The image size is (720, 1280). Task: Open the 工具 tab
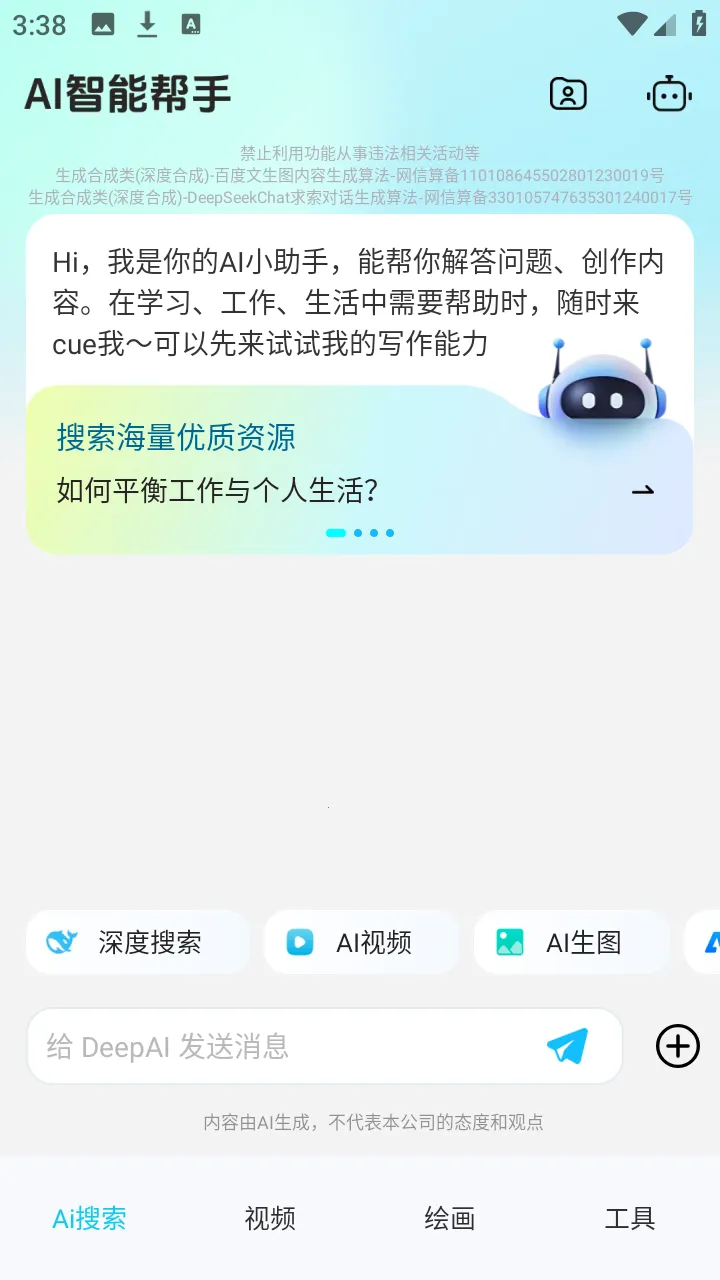point(629,1218)
